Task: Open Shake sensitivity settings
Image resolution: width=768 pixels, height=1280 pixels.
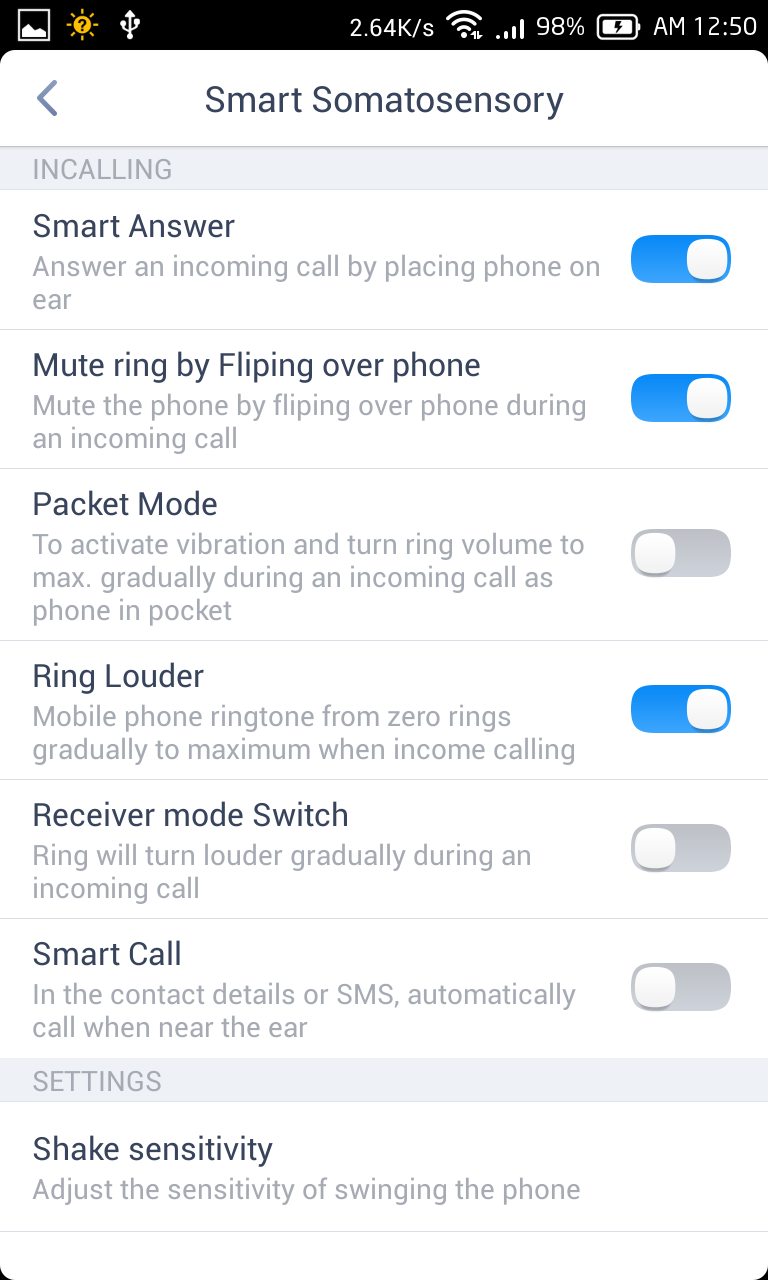Action: (x=384, y=1167)
